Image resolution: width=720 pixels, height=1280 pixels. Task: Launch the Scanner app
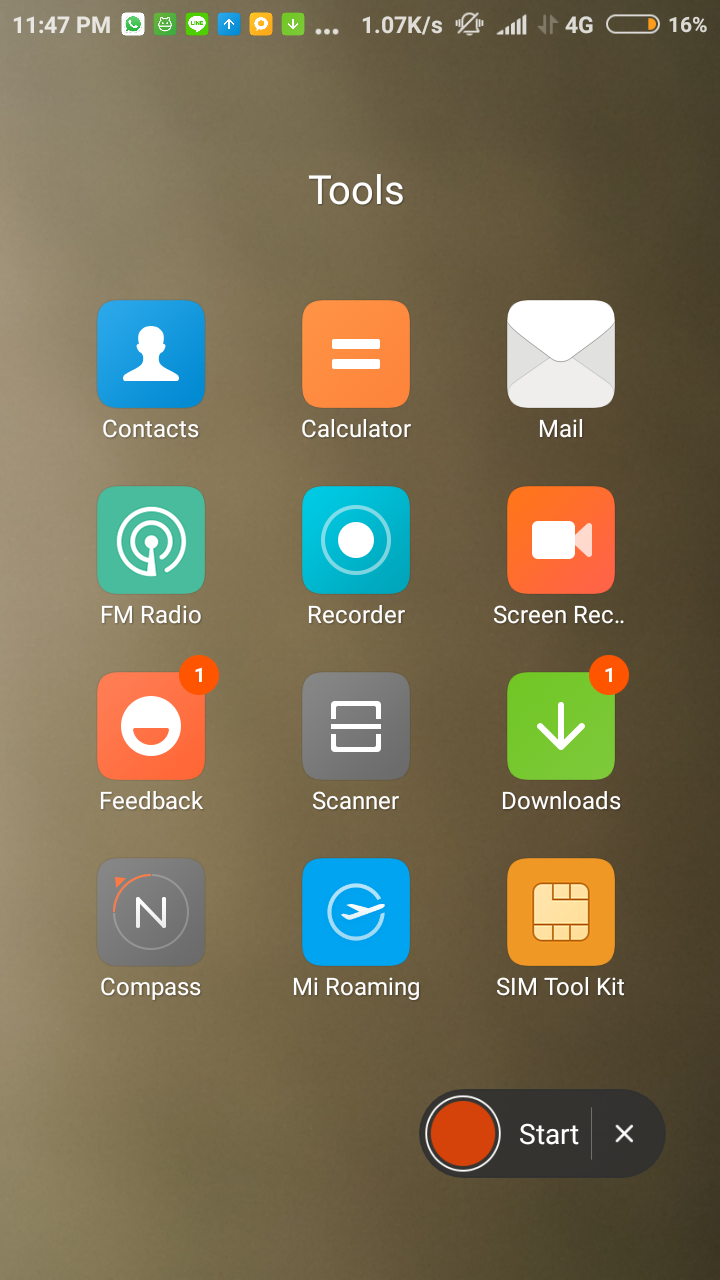coord(356,726)
